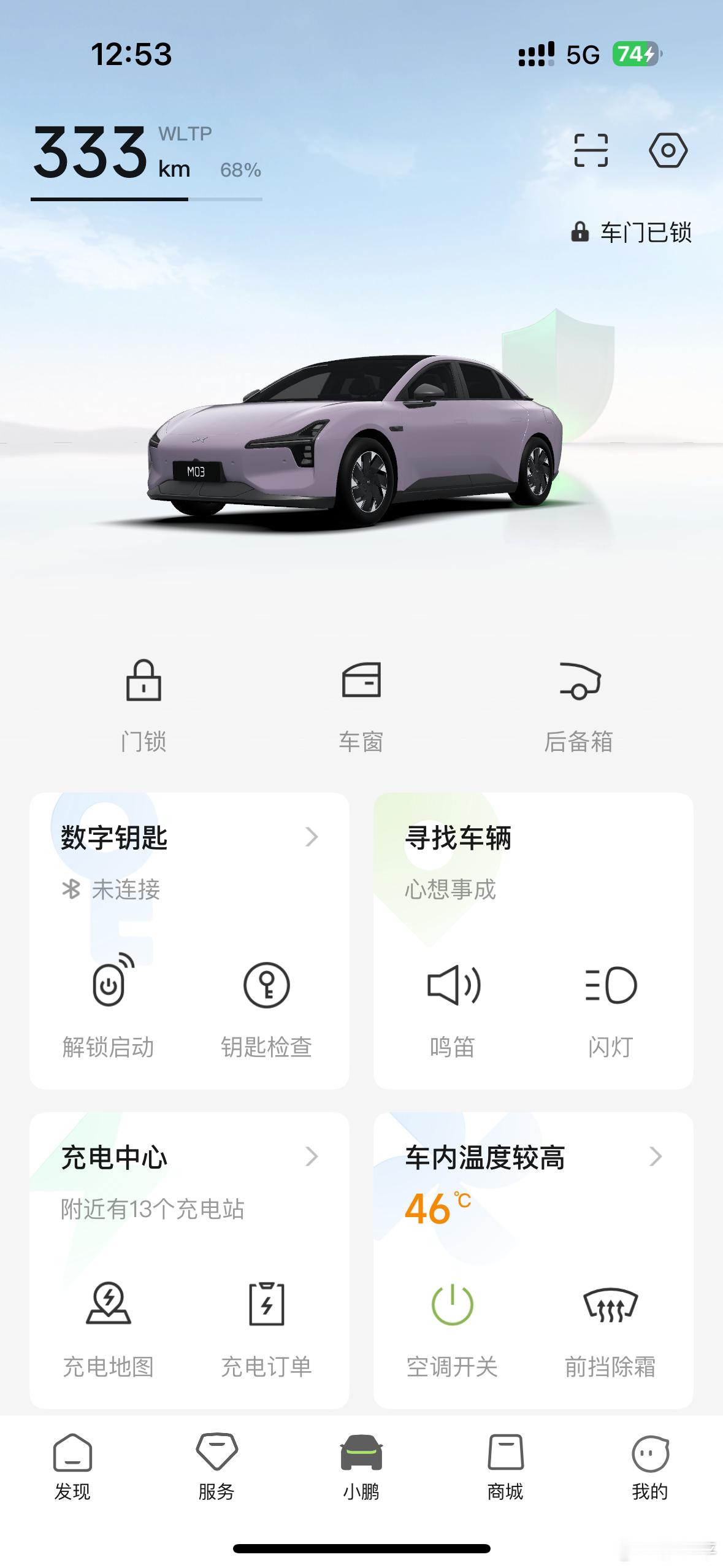This screenshot has width=723, height=1568.
Task: Tap 解锁启动 unlock and start
Action: point(108,1007)
